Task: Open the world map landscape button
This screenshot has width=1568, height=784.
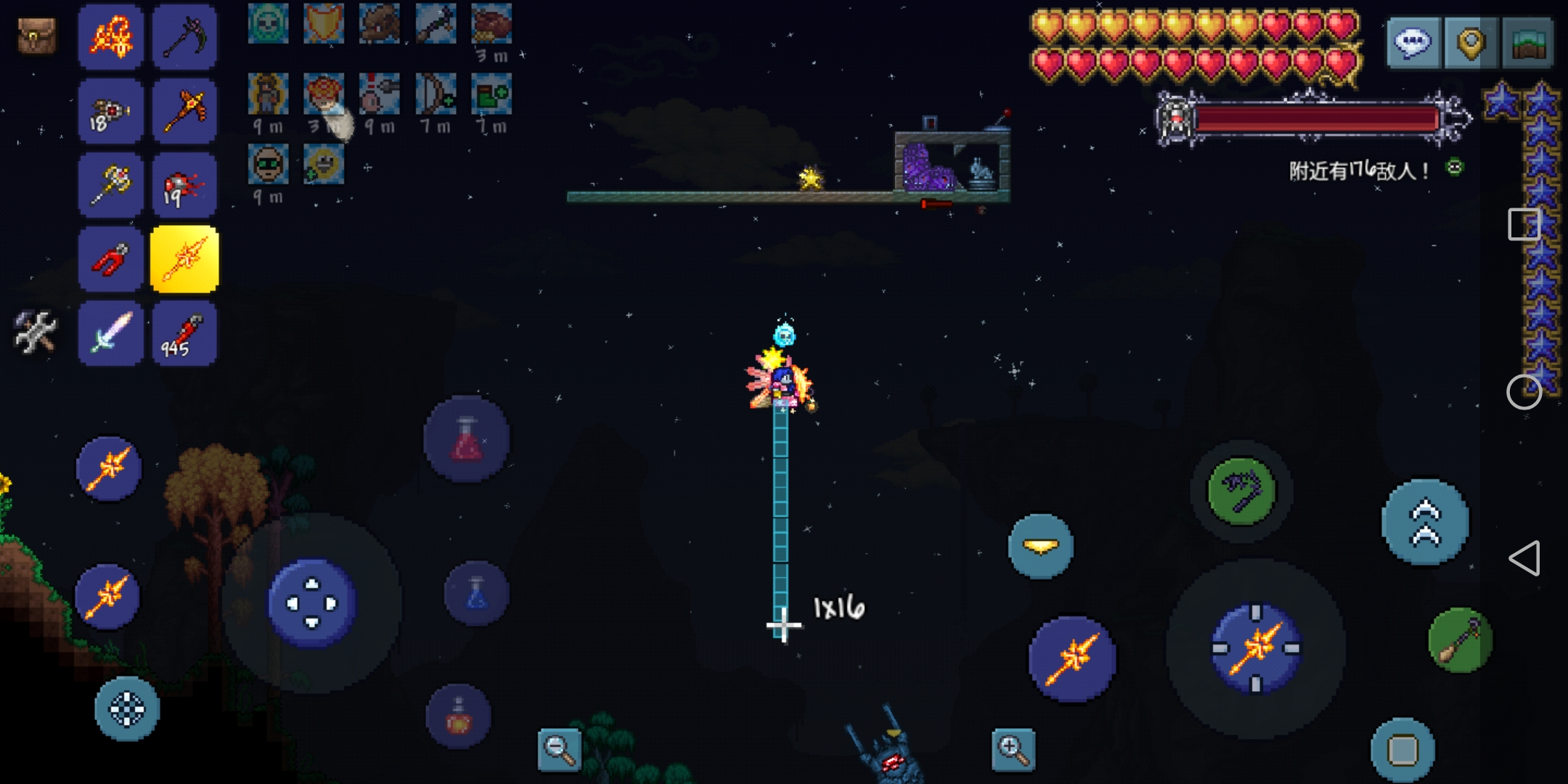Action: click(1527, 43)
